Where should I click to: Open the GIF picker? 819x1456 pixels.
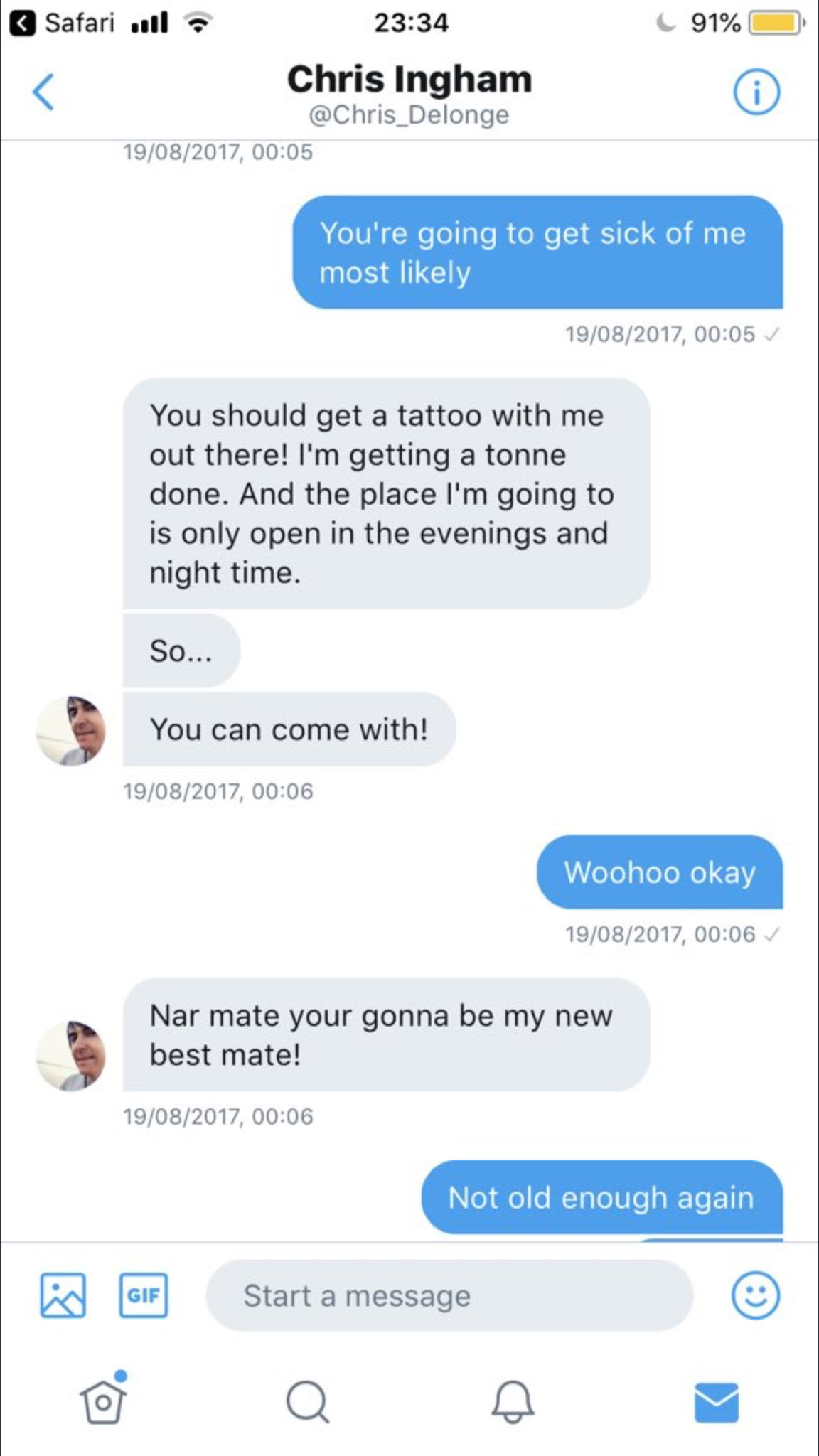click(144, 1295)
